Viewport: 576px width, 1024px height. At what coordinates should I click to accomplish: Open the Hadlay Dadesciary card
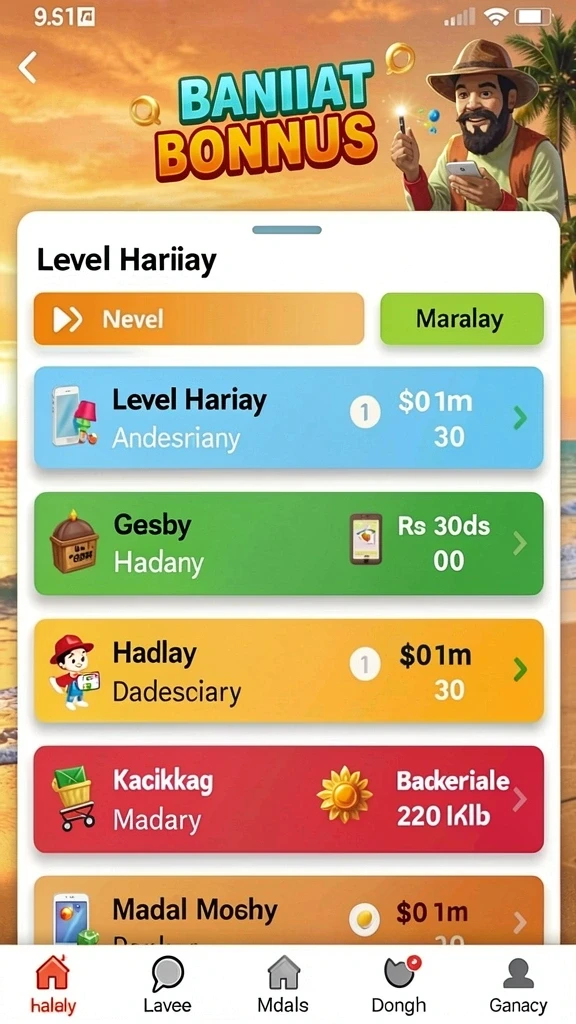289,671
